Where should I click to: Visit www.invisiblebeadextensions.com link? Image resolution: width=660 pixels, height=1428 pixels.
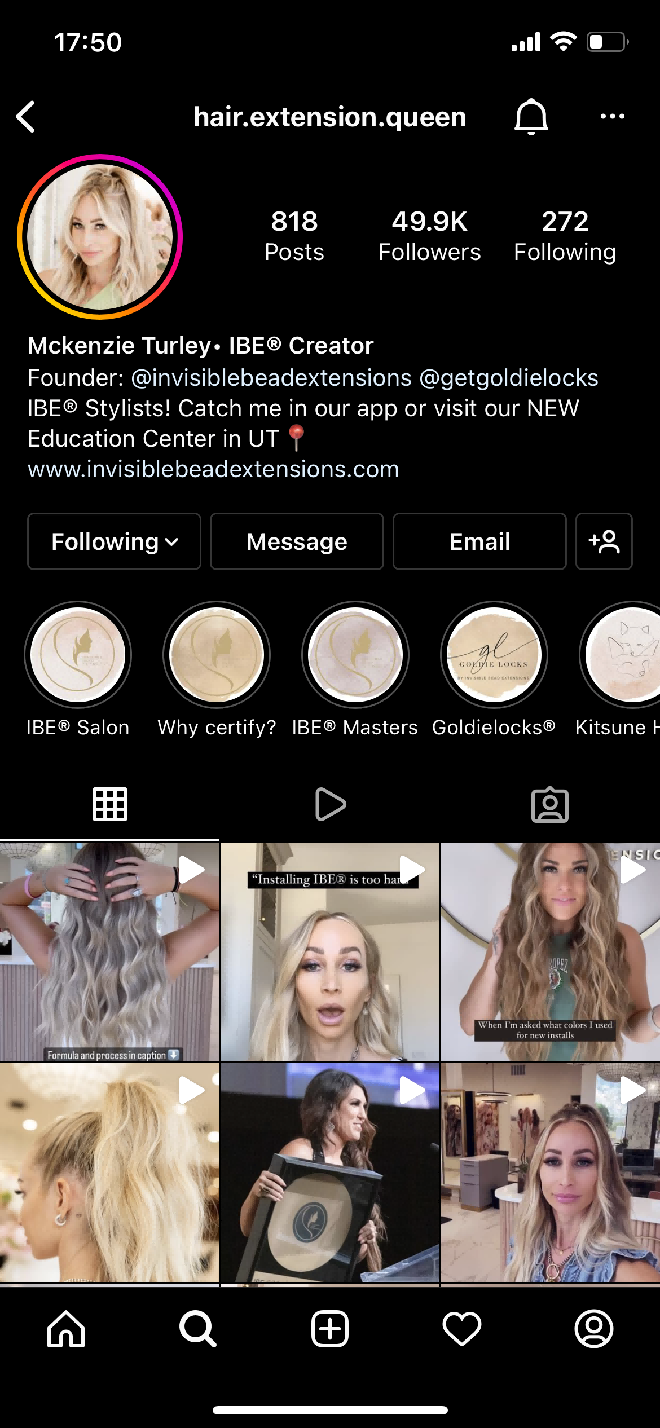coord(213,469)
